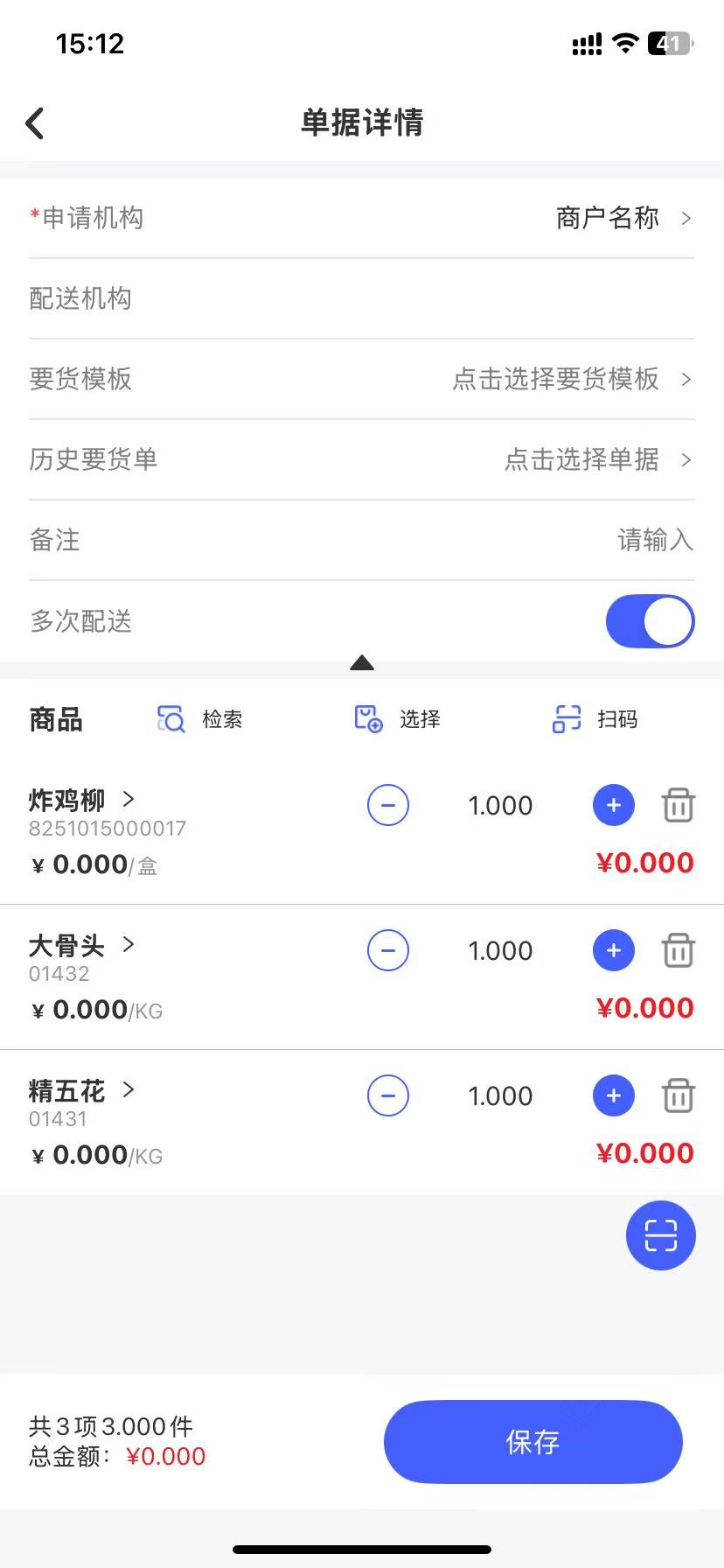Turn off the 多次配送 switch
The width and height of the screenshot is (724, 1568).
650,621
